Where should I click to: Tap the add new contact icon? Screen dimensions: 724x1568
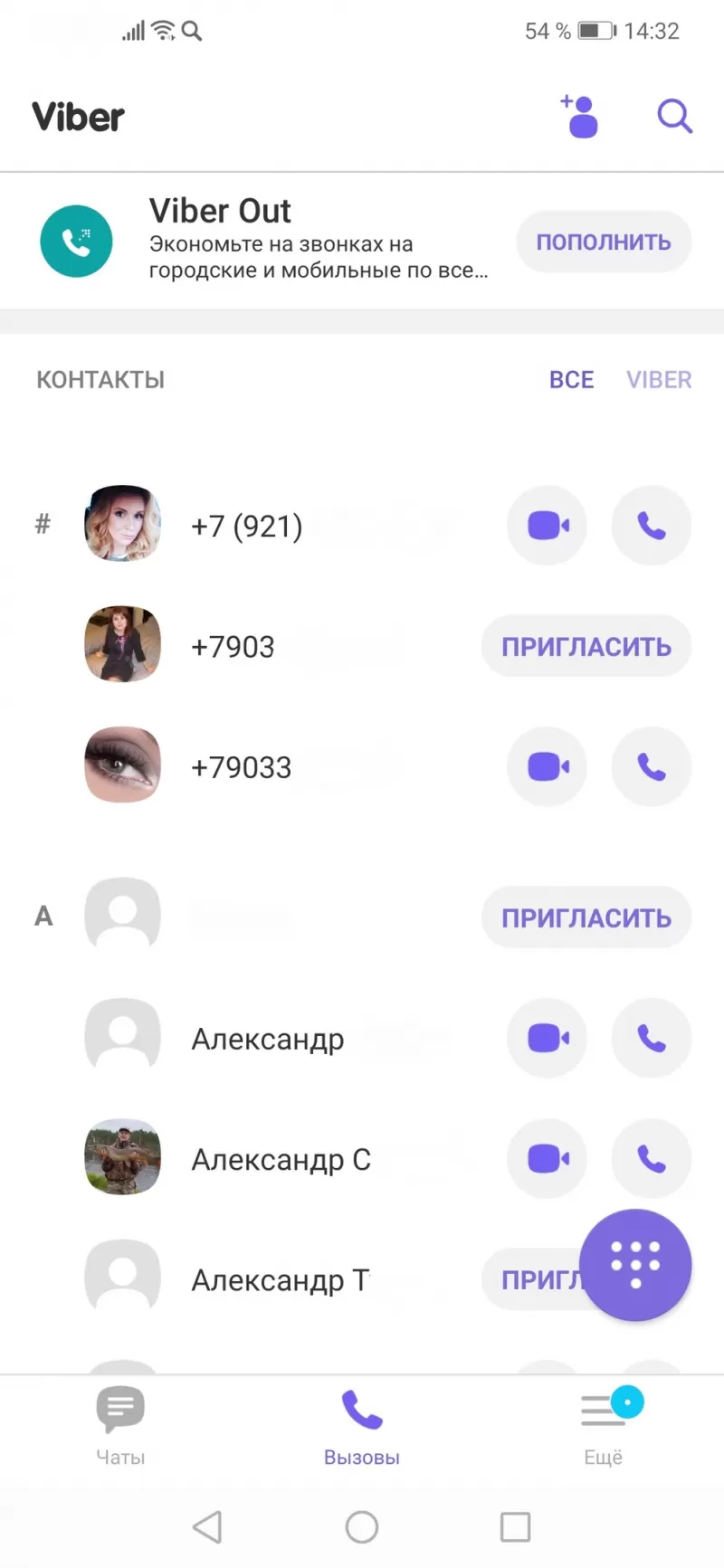(x=580, y=116)
